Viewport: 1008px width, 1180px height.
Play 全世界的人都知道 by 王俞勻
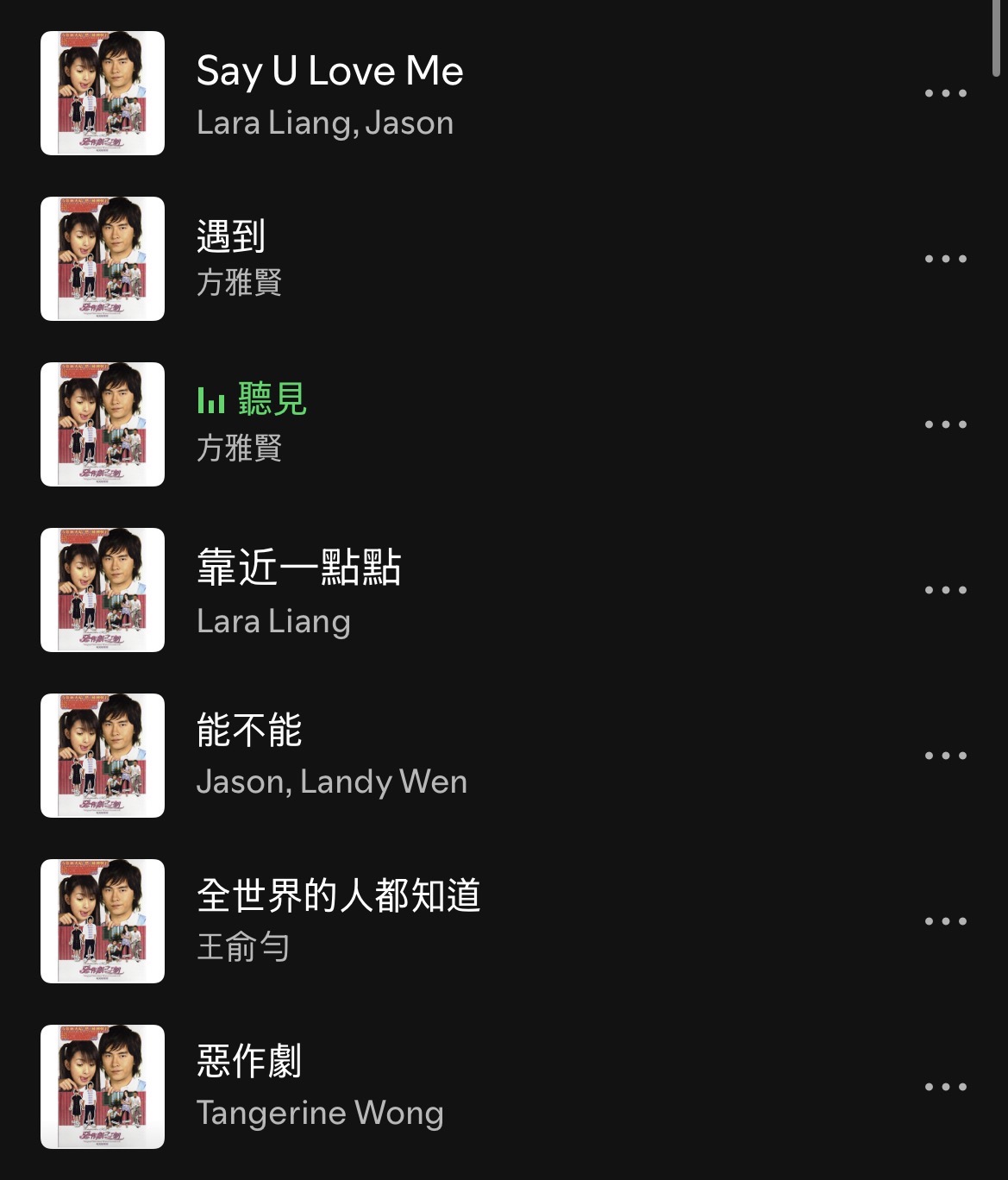coord(338,896)
